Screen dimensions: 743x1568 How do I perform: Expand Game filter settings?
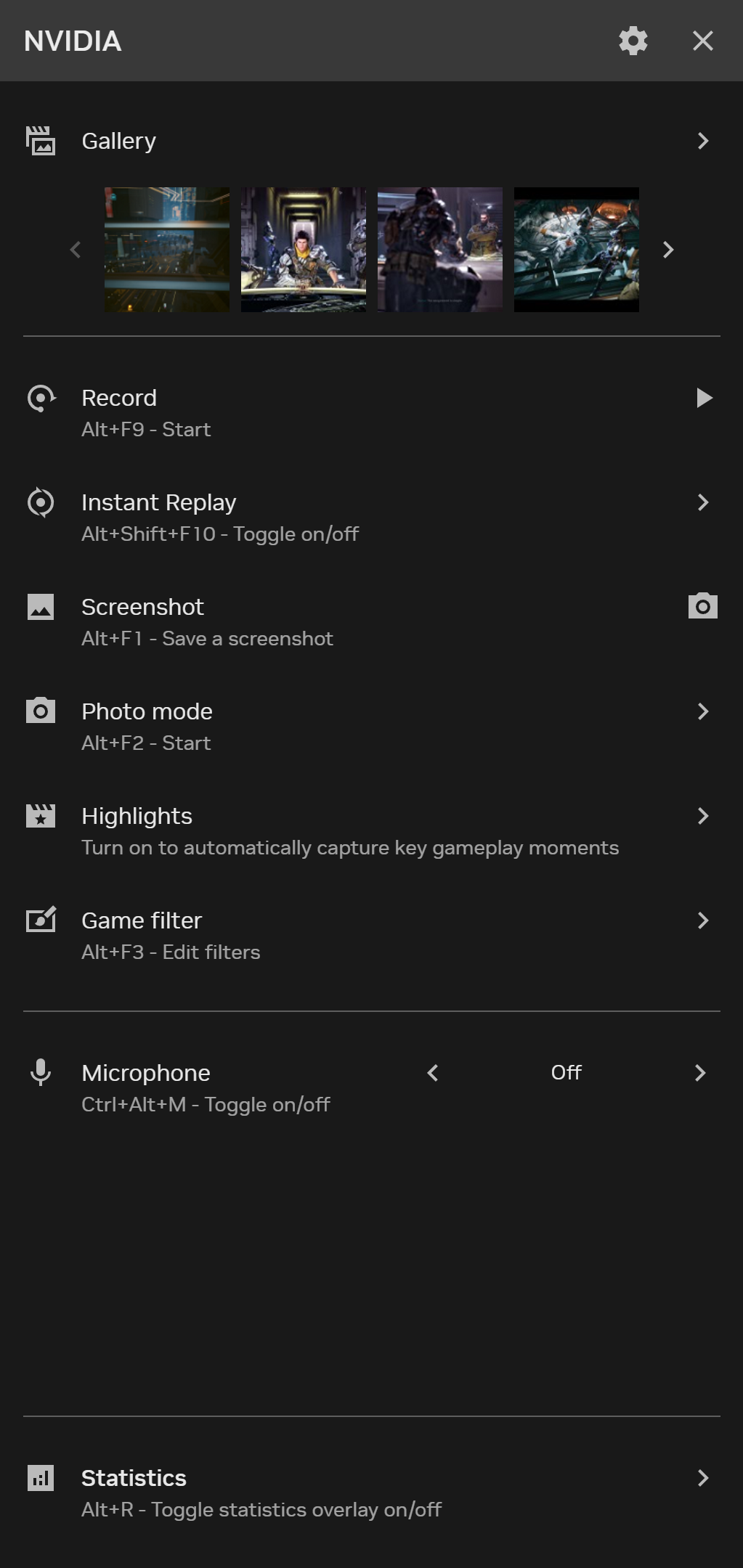[702, 920]
